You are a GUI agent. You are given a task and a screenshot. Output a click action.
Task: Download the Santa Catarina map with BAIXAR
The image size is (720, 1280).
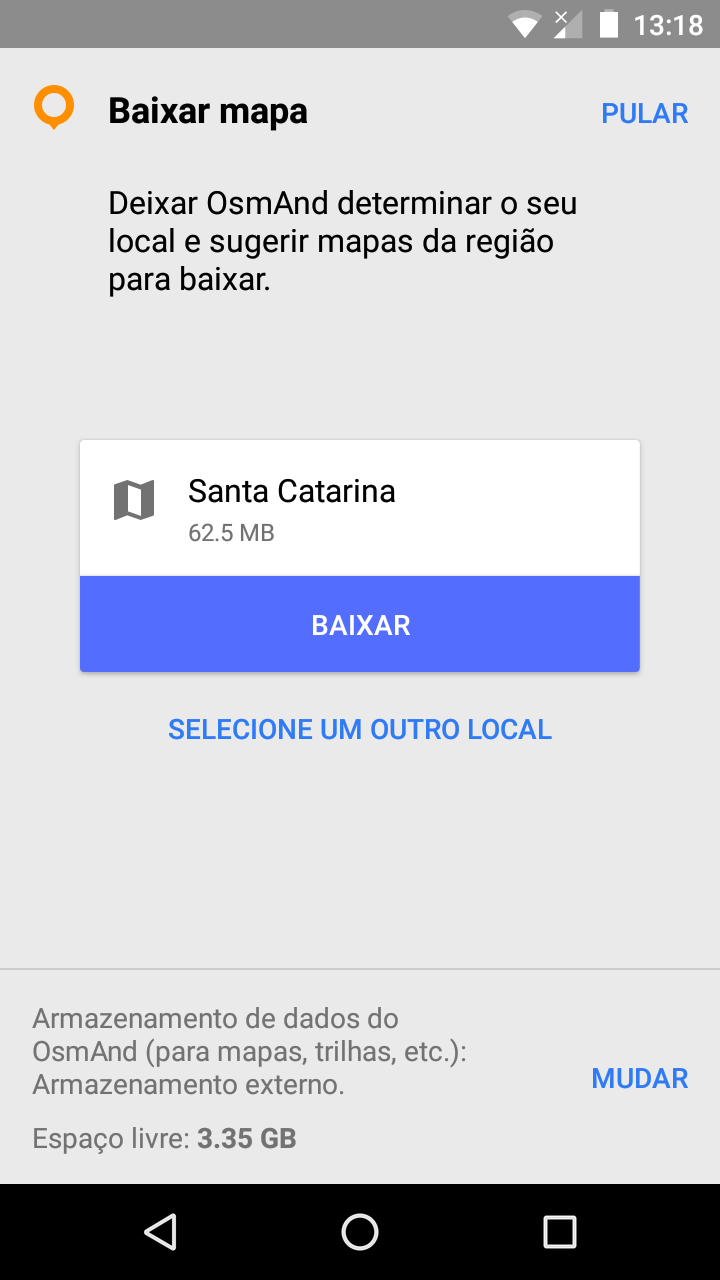[x=360, y=624]
